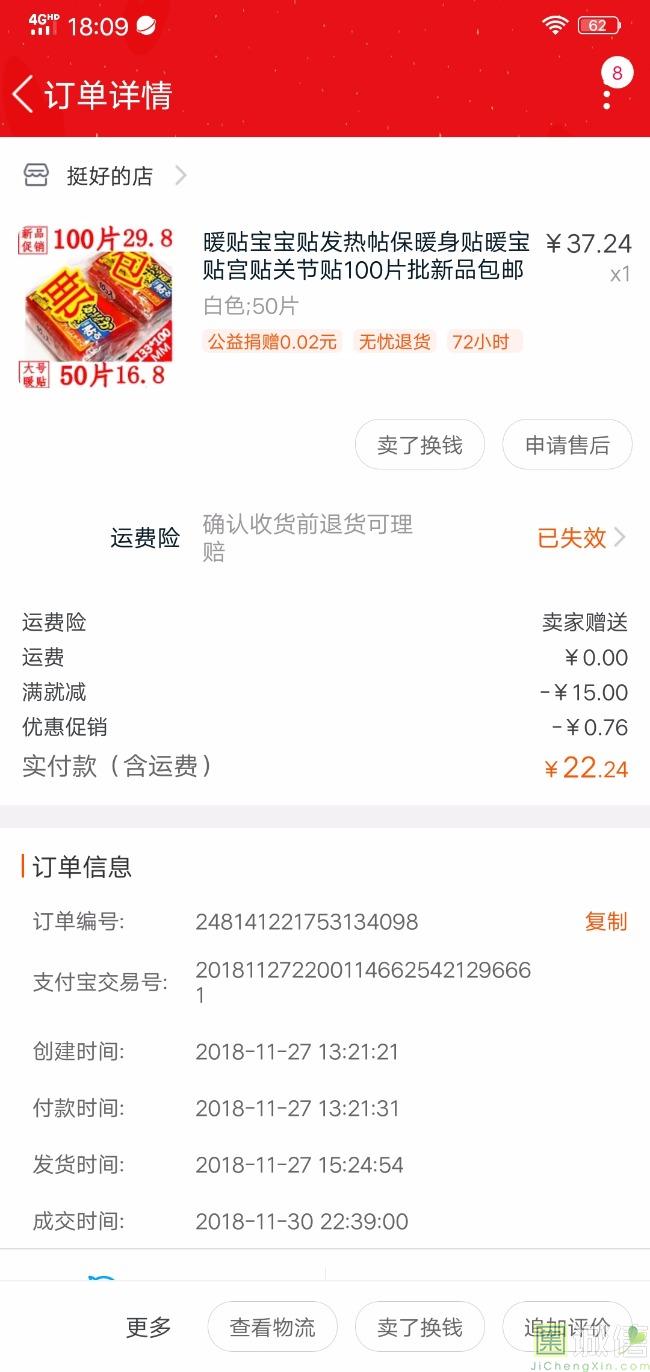Open the three-dot overflow menu
This screenshot has height=1372, width=650.
[x=607, y=97]
